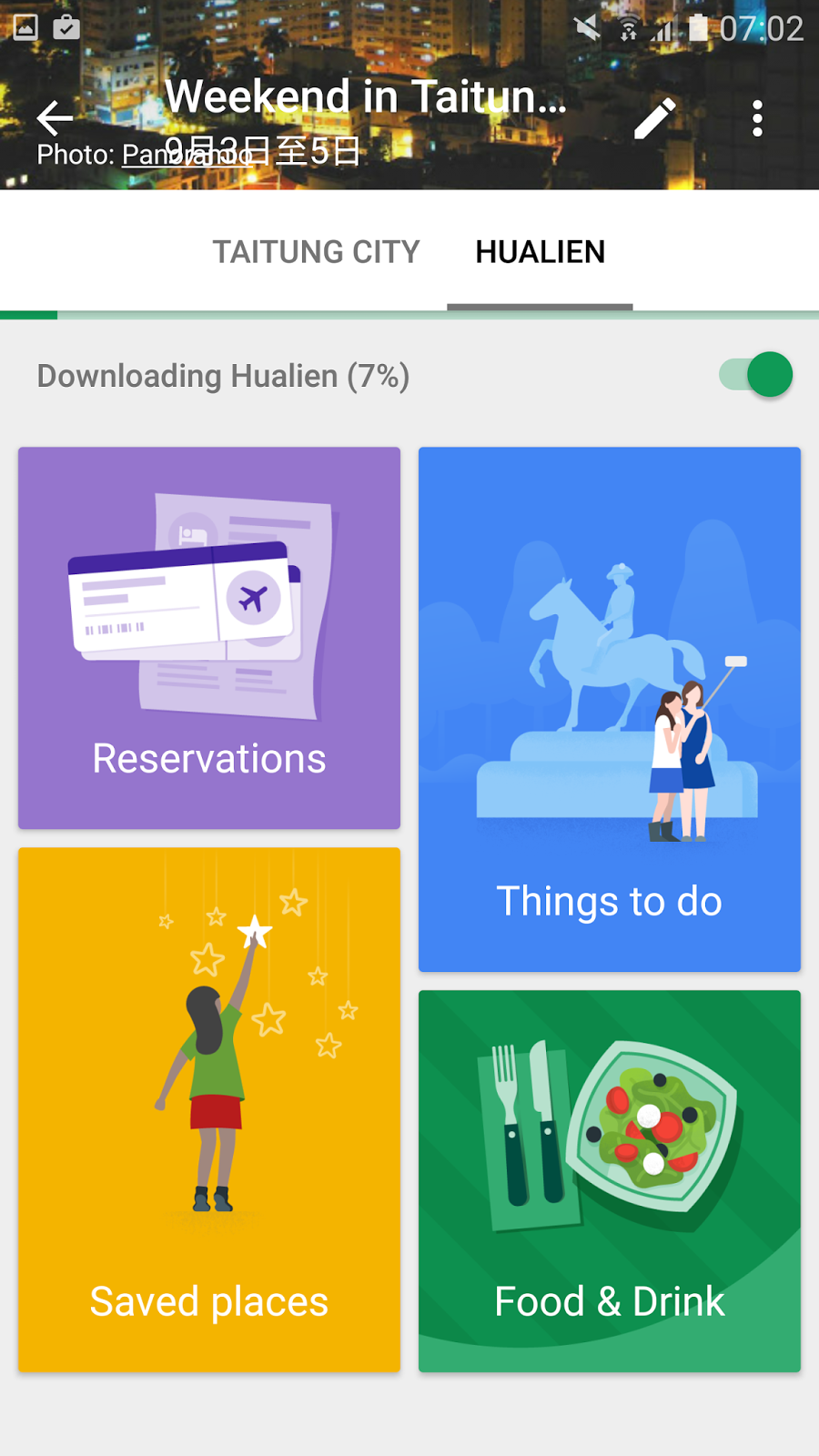Image resolution: width=819 pixels, height=1456 pixels.
Task: Open the overflow menu
Action: pyautogui.click(x=757, y=118)
